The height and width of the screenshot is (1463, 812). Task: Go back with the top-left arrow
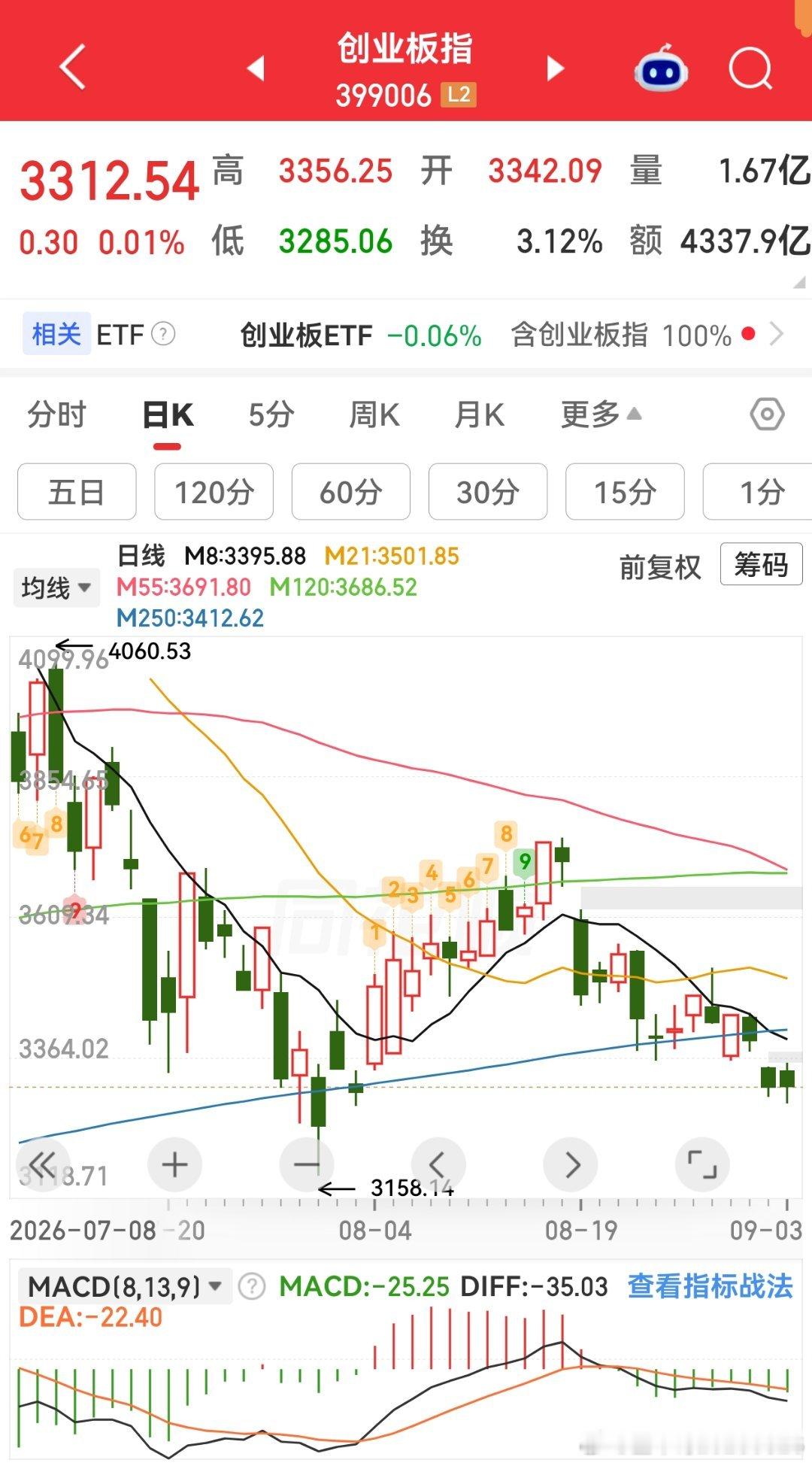73,67
